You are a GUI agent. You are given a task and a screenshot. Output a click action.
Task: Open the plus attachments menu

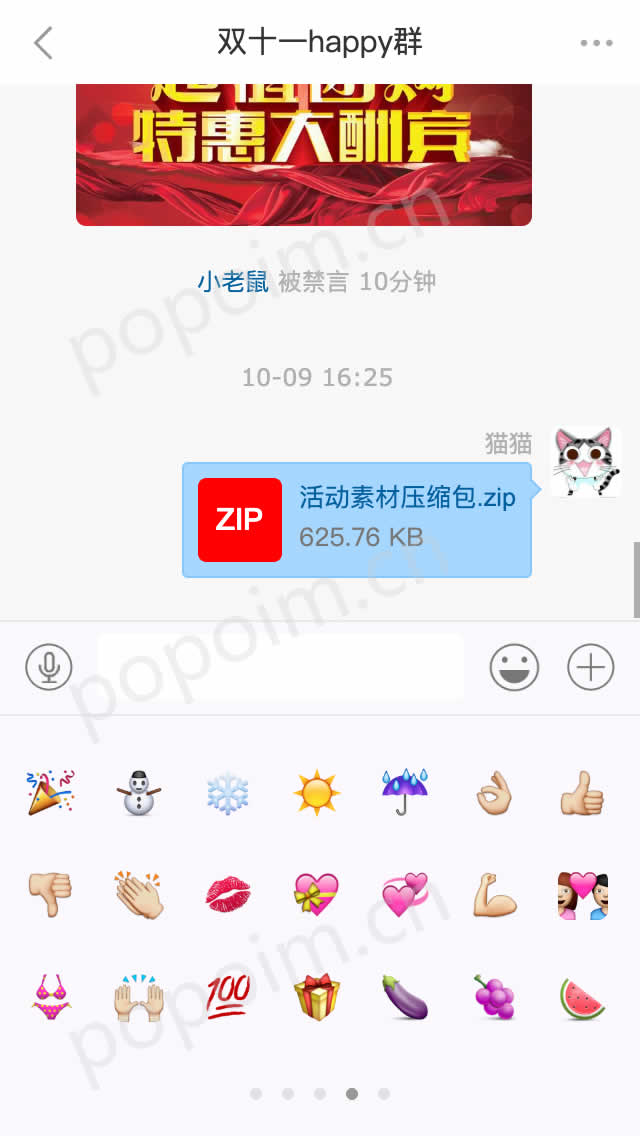pyautogui.click(x=590, y=667)
